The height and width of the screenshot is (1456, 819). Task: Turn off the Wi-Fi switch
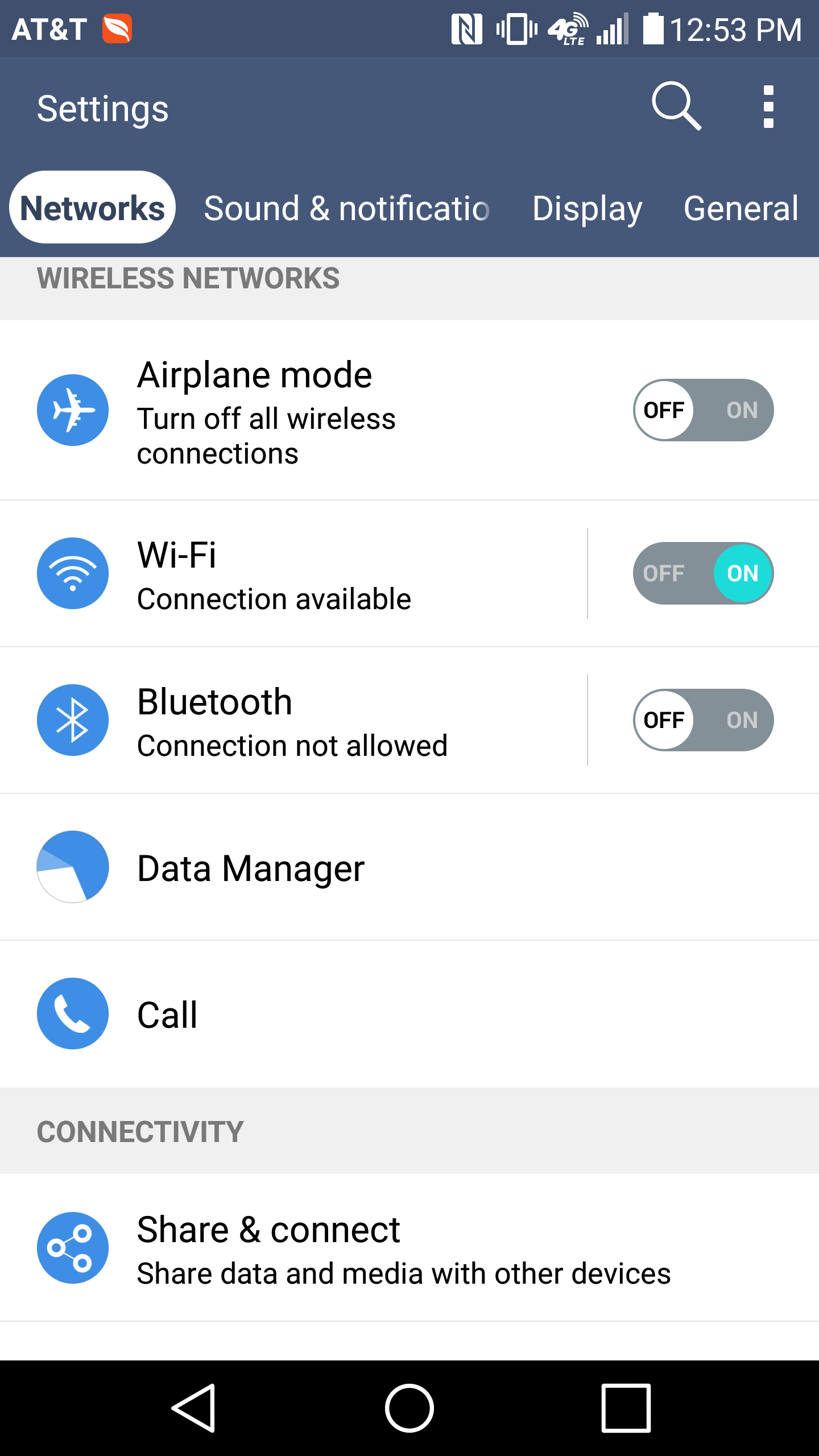coord(703,573)
